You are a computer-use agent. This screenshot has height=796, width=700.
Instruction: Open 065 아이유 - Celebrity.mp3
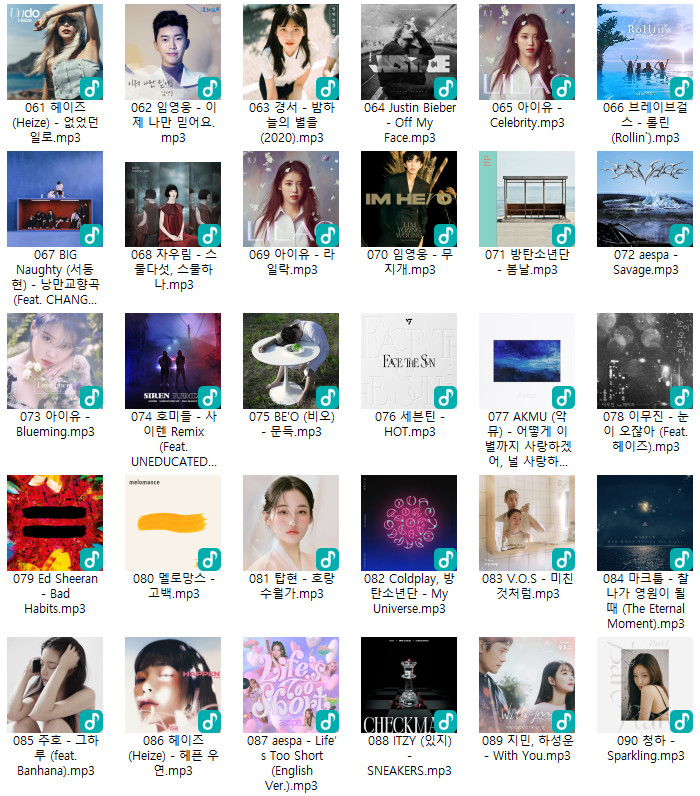[527, 52]
